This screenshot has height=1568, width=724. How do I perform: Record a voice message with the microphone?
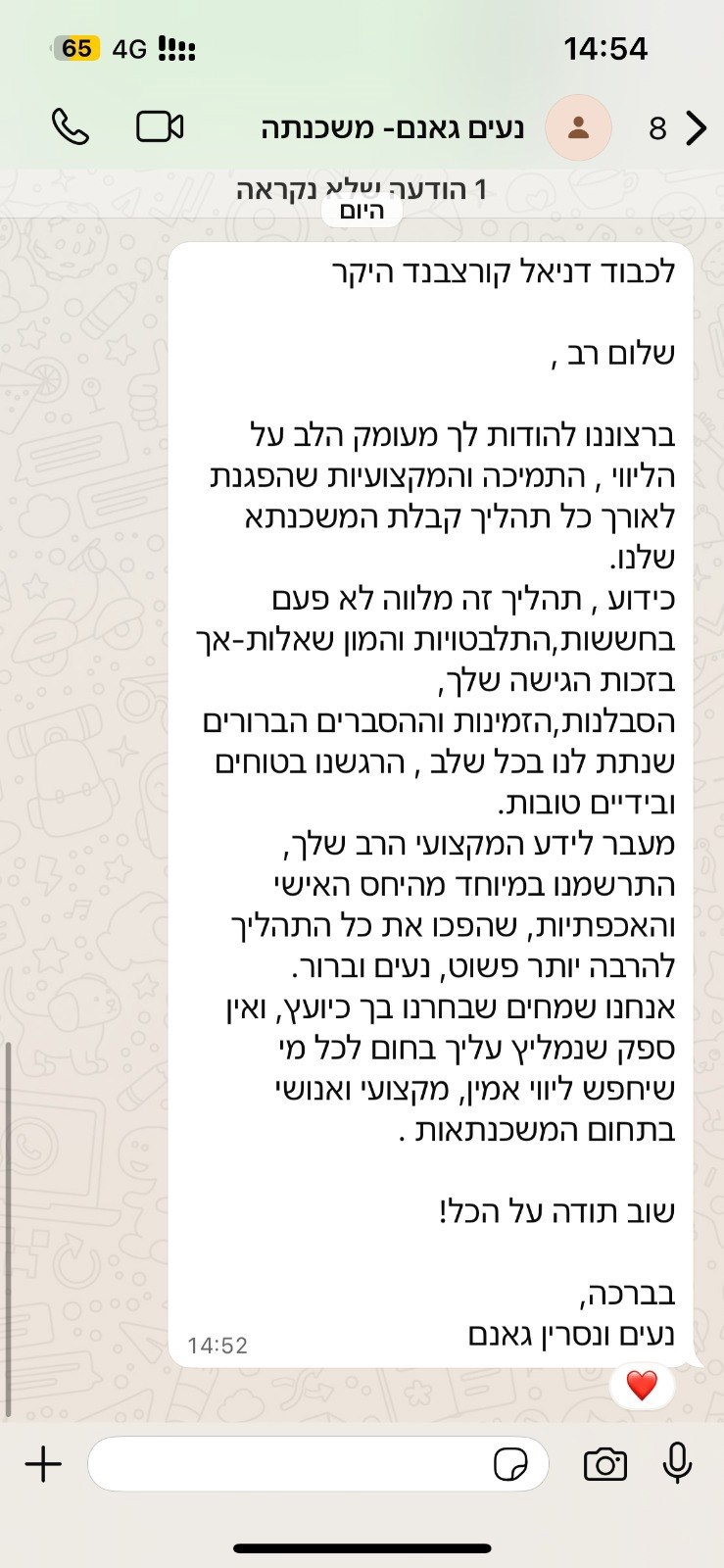point(677,1465)
